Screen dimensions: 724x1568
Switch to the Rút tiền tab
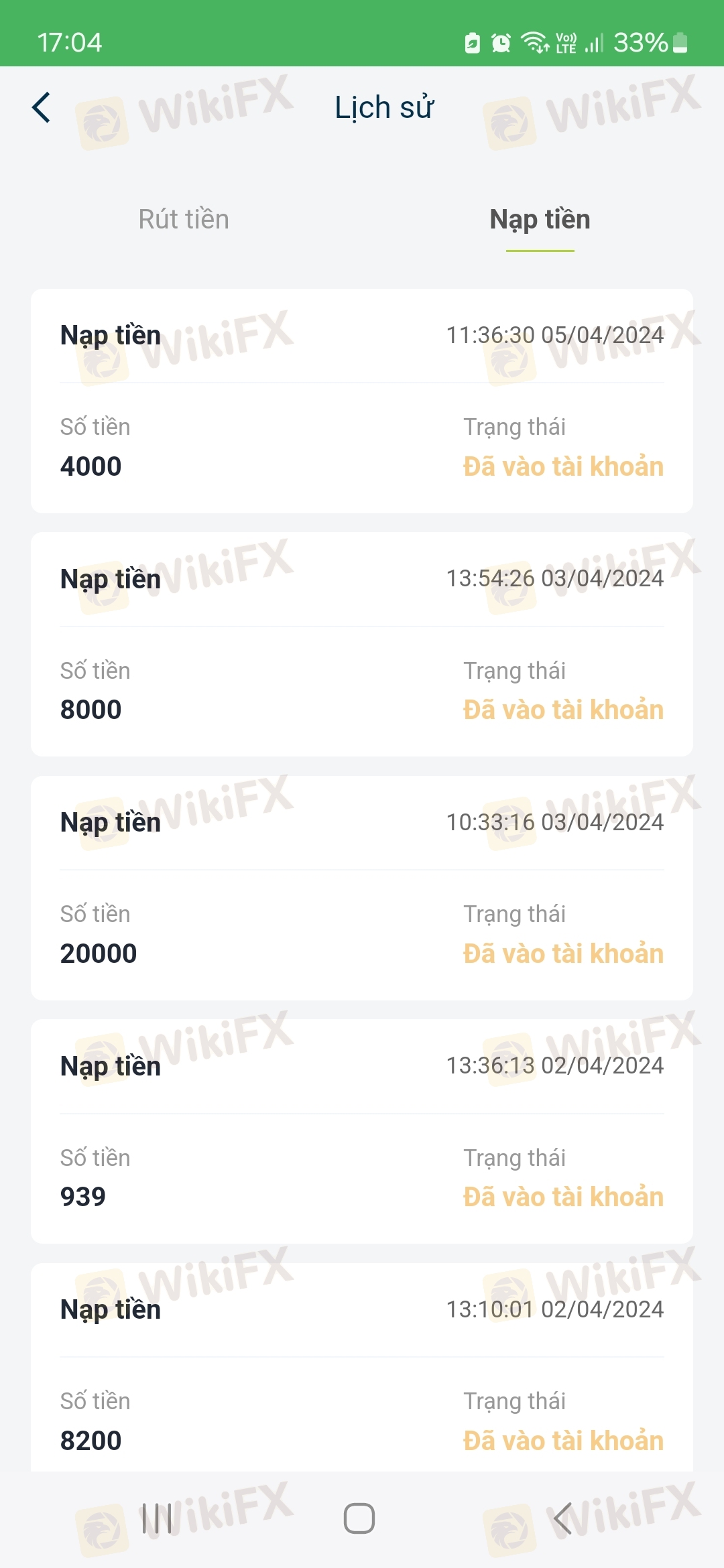[184, 220]
